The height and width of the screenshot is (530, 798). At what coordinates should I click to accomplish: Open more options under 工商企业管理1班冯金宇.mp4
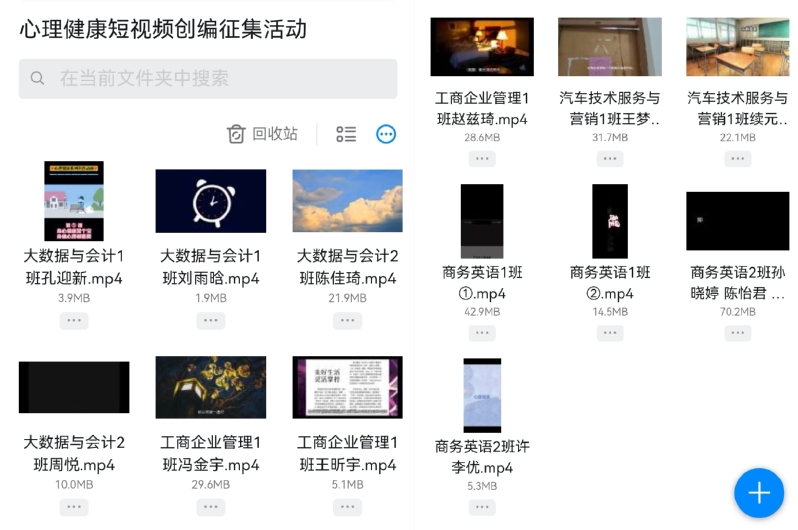coord(210,507)
